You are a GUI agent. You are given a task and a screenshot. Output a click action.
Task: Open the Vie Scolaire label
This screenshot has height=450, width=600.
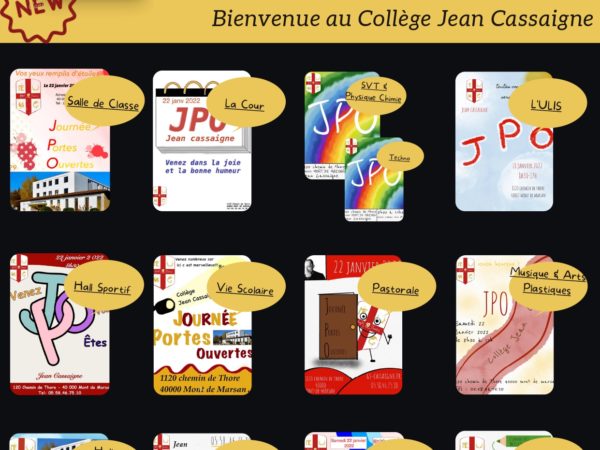[244, 286]
